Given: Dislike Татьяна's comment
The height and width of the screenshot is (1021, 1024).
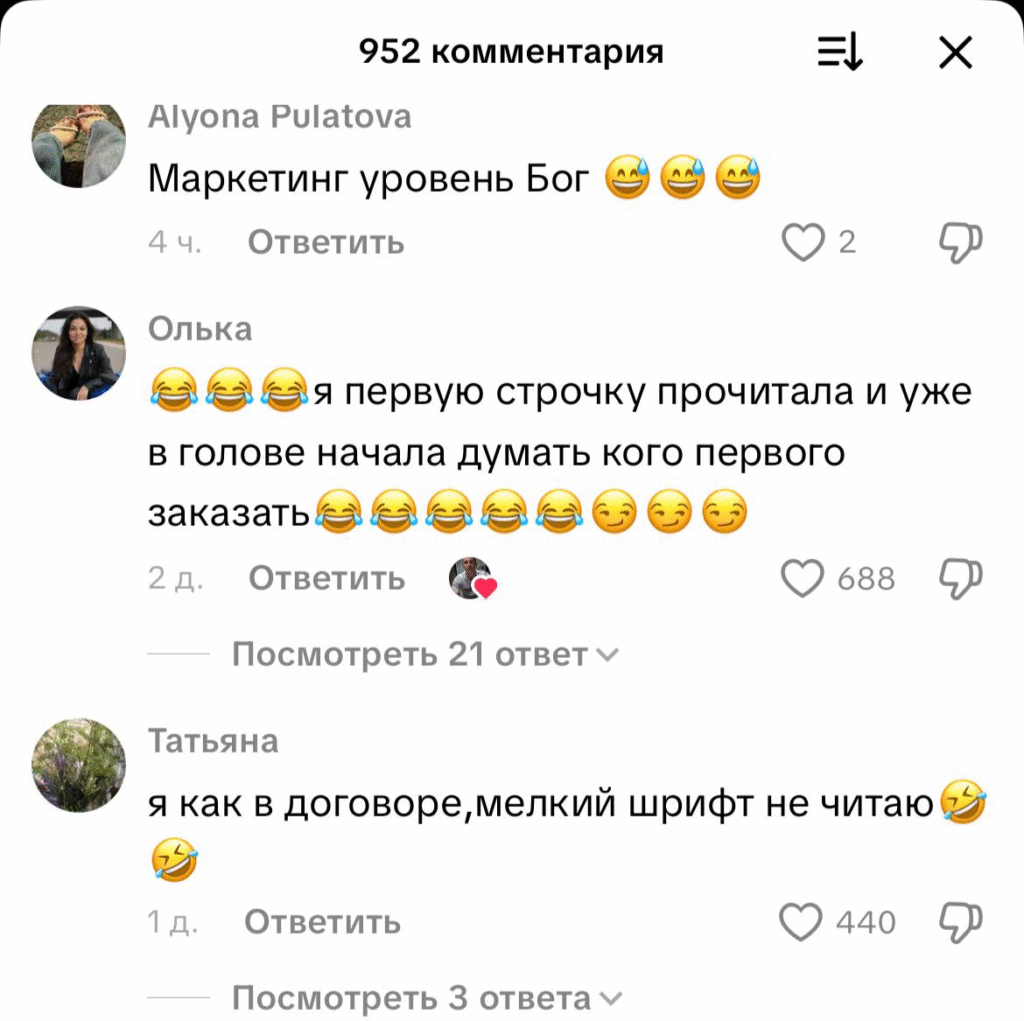Looking at the screenshot, I should [x=962, y=921].
